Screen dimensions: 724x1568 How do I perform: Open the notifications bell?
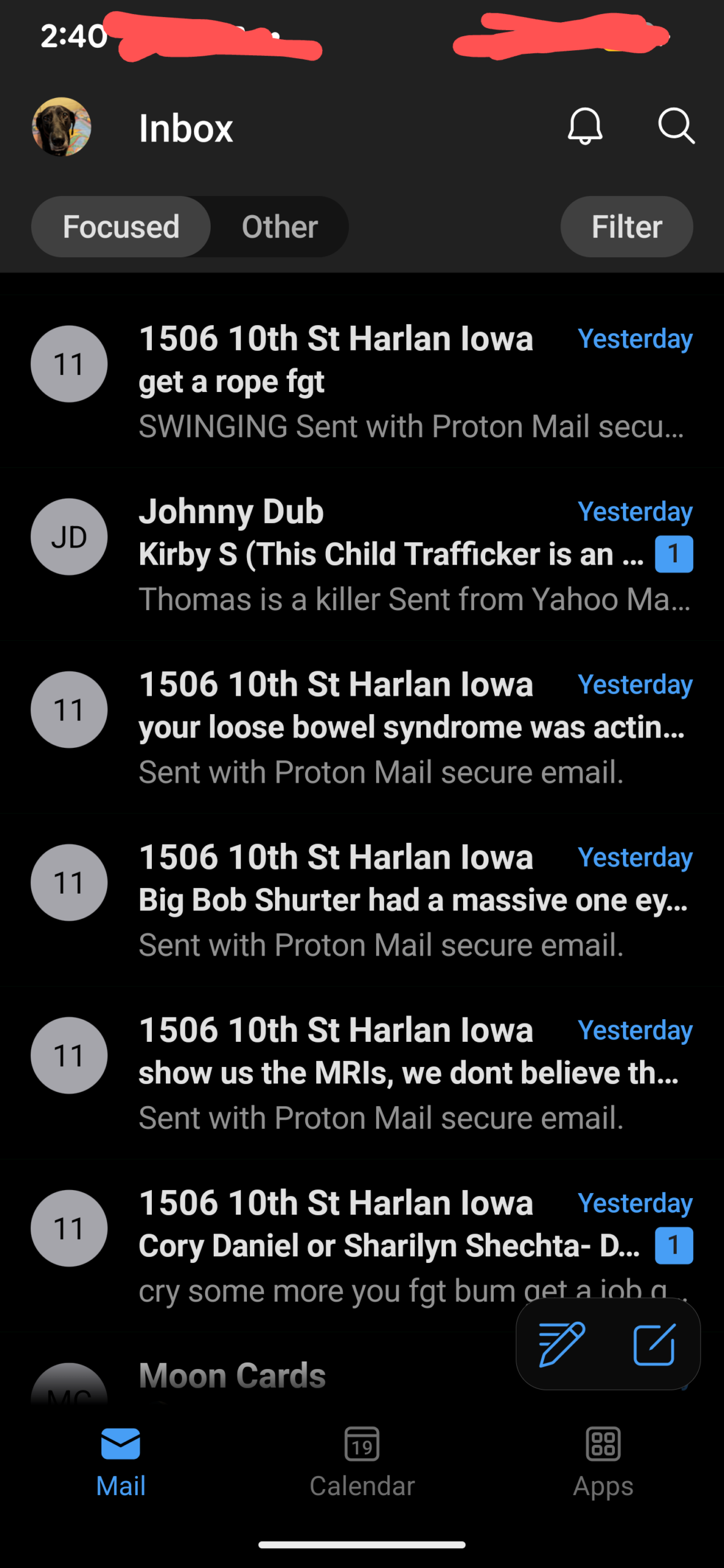(x=585, y=126)
